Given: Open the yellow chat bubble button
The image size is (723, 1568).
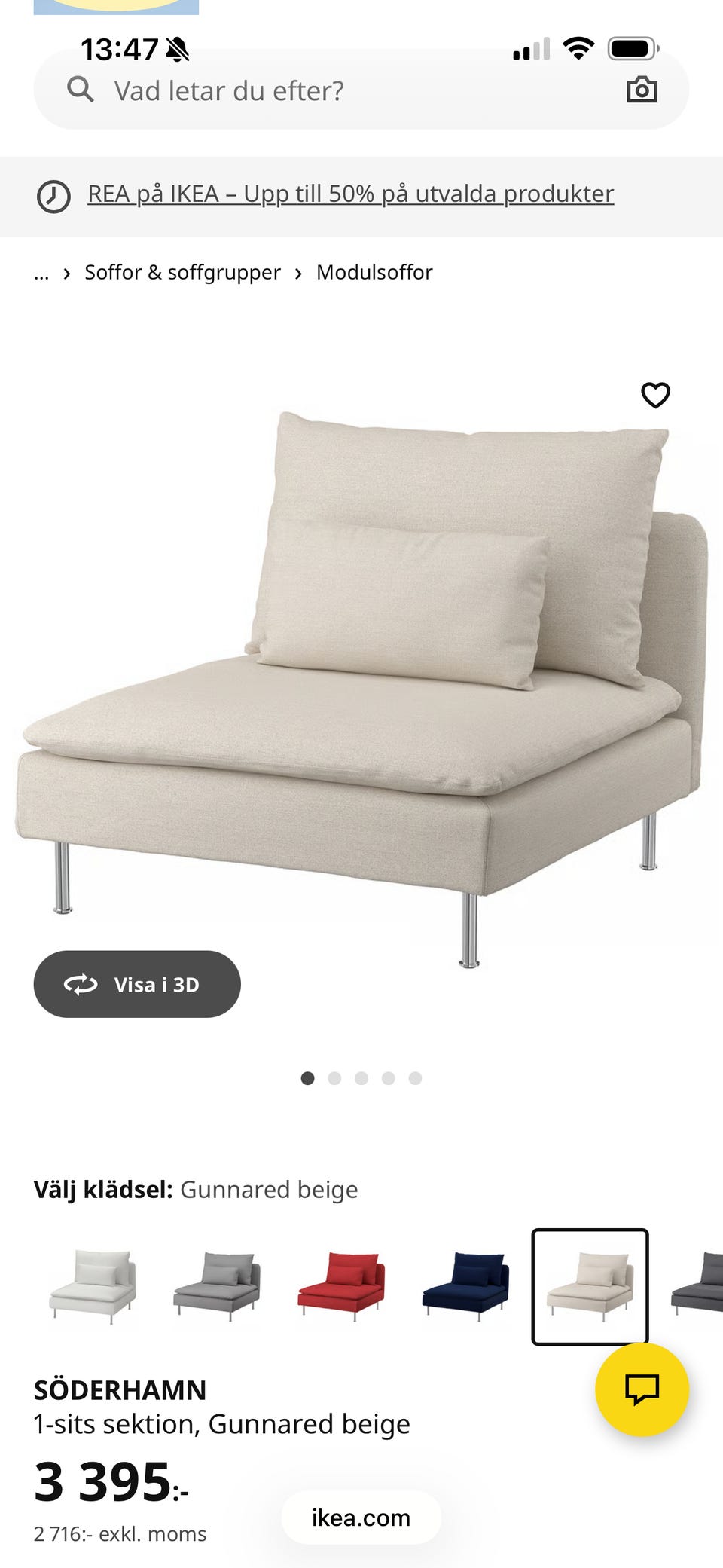Looking at the screenshot, I should pos(642,1389).
